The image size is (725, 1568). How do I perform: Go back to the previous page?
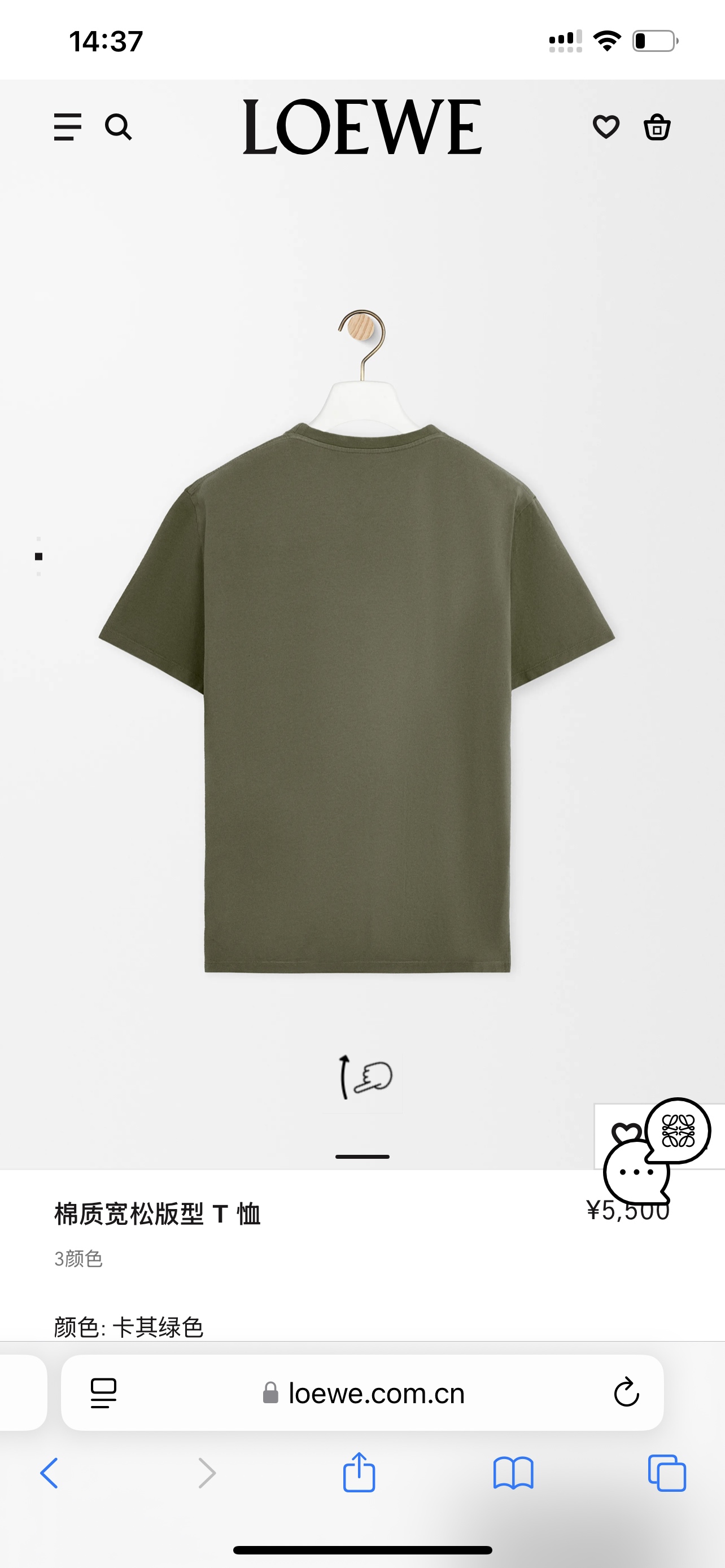point(49,1473)
